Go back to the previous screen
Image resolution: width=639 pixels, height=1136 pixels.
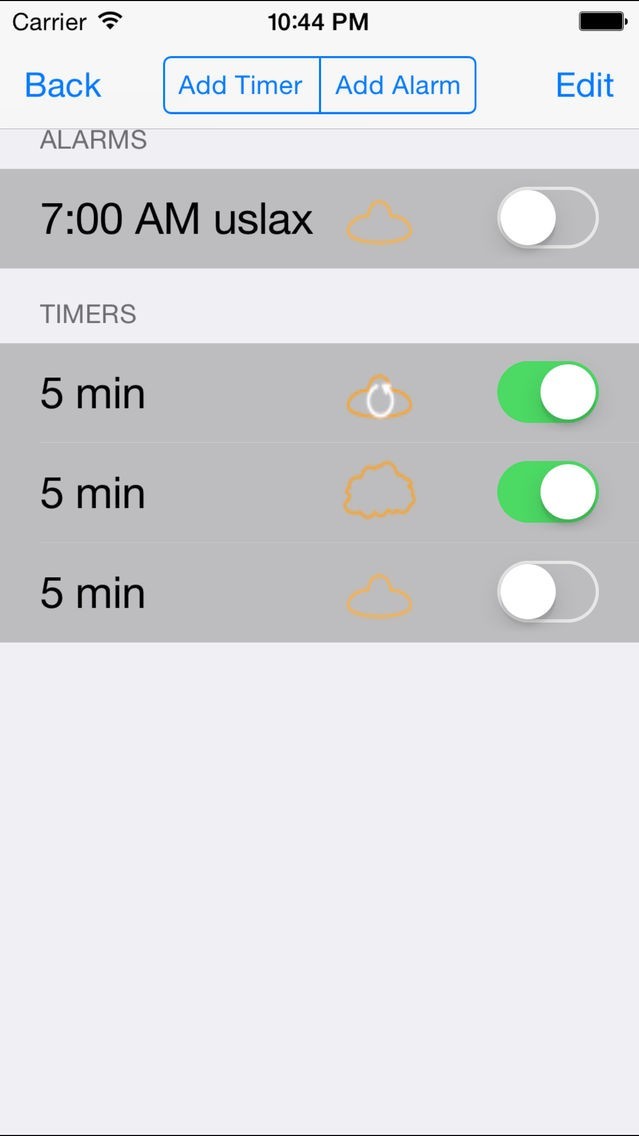(x=62, y=85)
